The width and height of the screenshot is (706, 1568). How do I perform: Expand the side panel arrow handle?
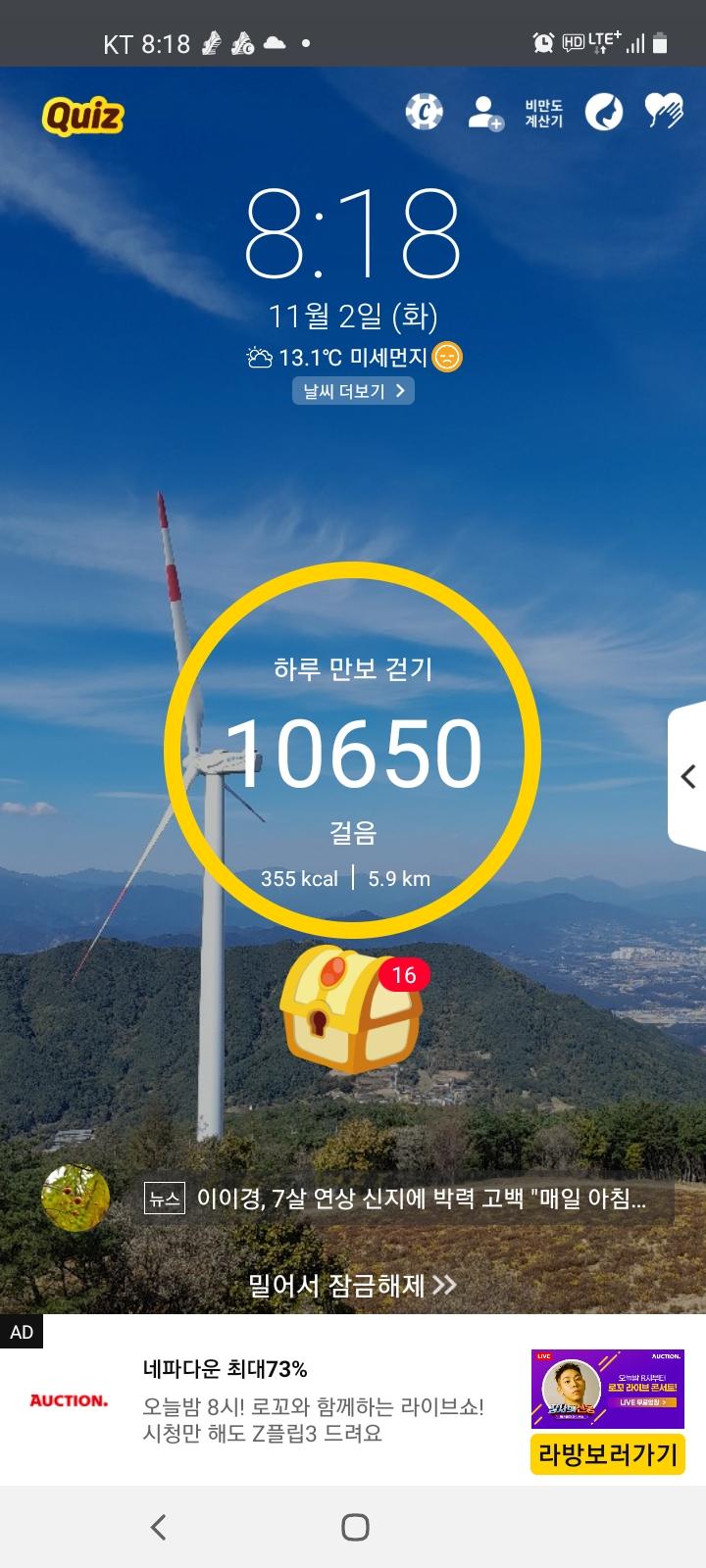click(x=687, y=776)
